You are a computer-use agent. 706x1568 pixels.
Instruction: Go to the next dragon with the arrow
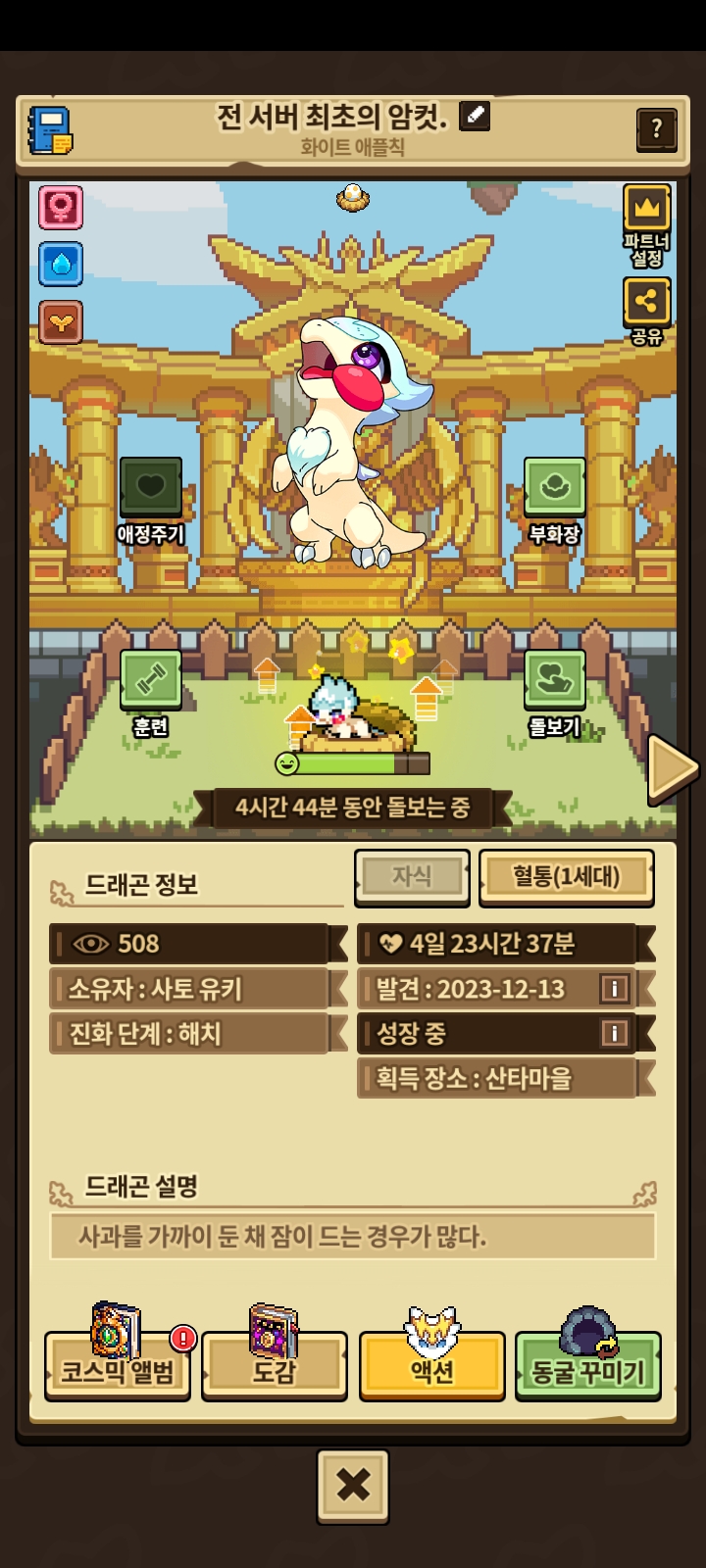coord(673,768)
